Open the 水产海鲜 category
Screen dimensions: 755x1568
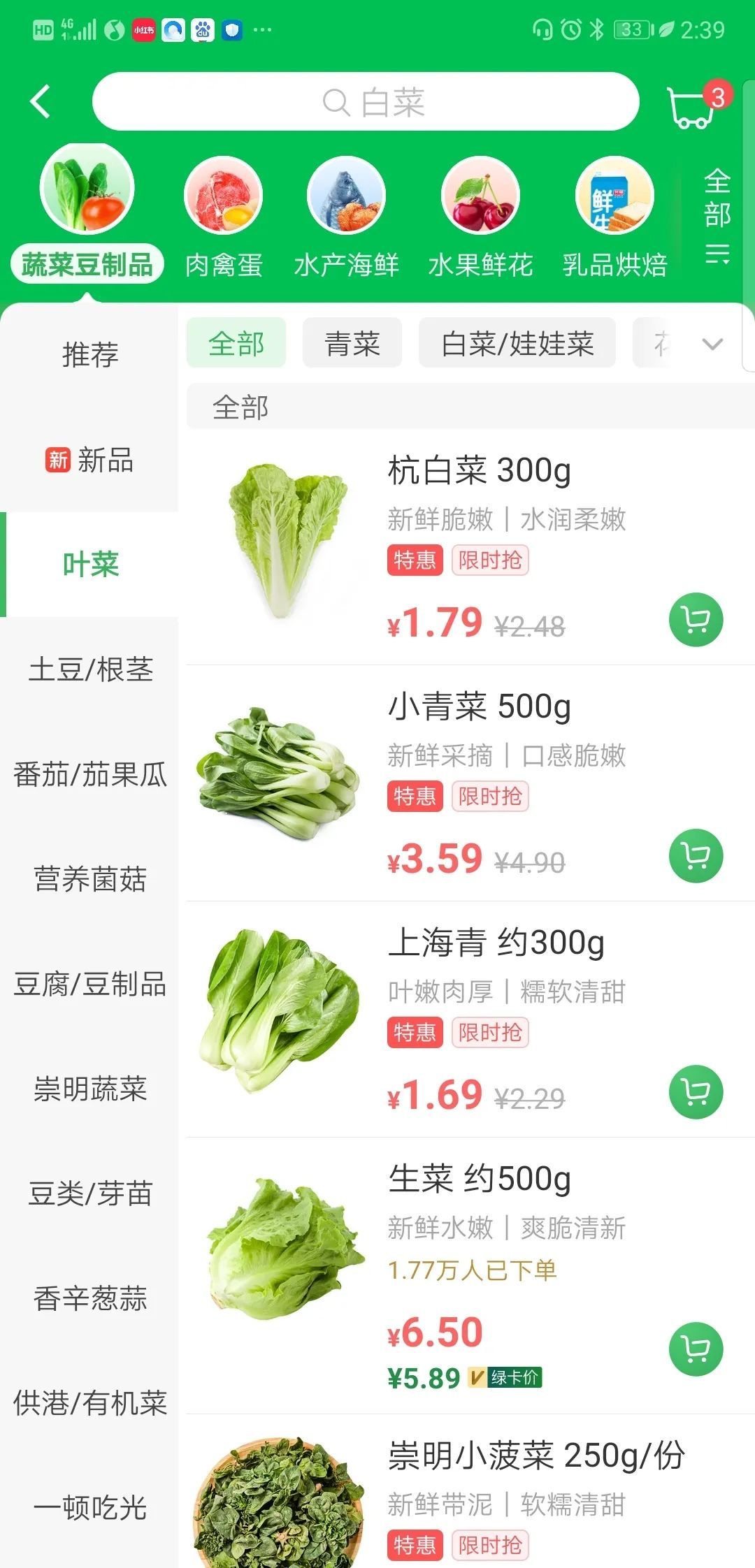pyautogui.click(x=345, y=196)
